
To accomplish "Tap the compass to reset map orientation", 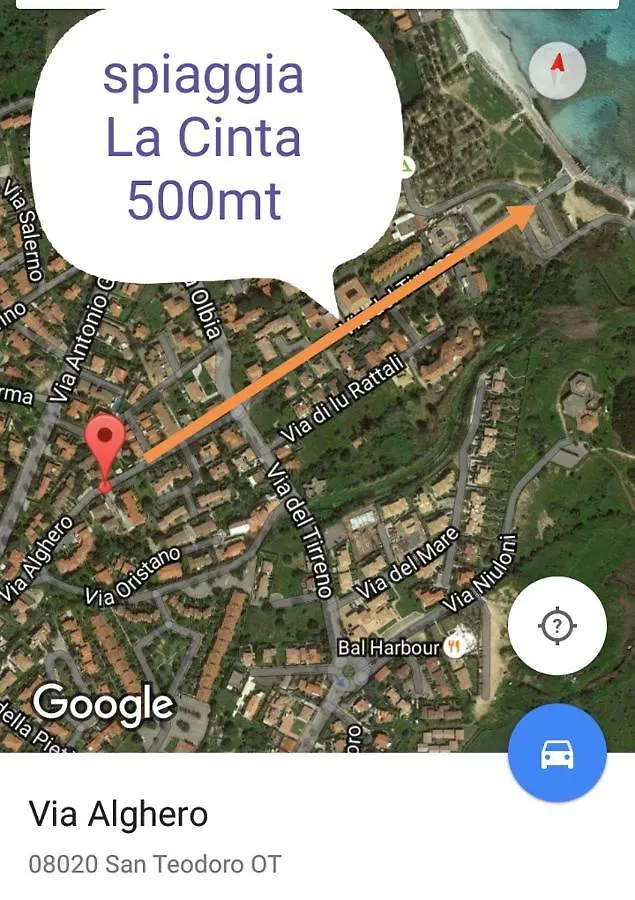I will [557, 69].
